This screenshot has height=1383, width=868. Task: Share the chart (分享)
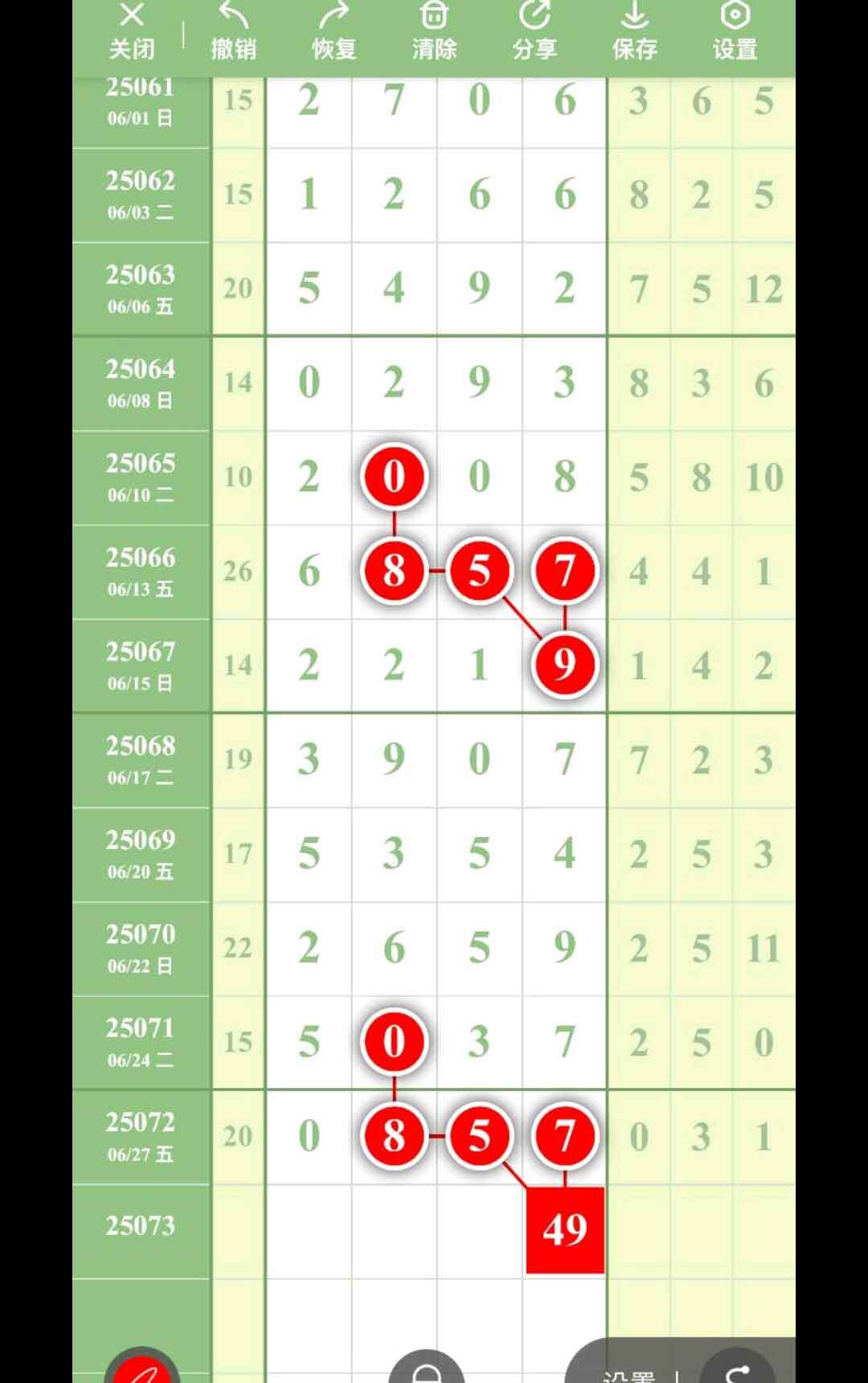(x=534, y=32)
